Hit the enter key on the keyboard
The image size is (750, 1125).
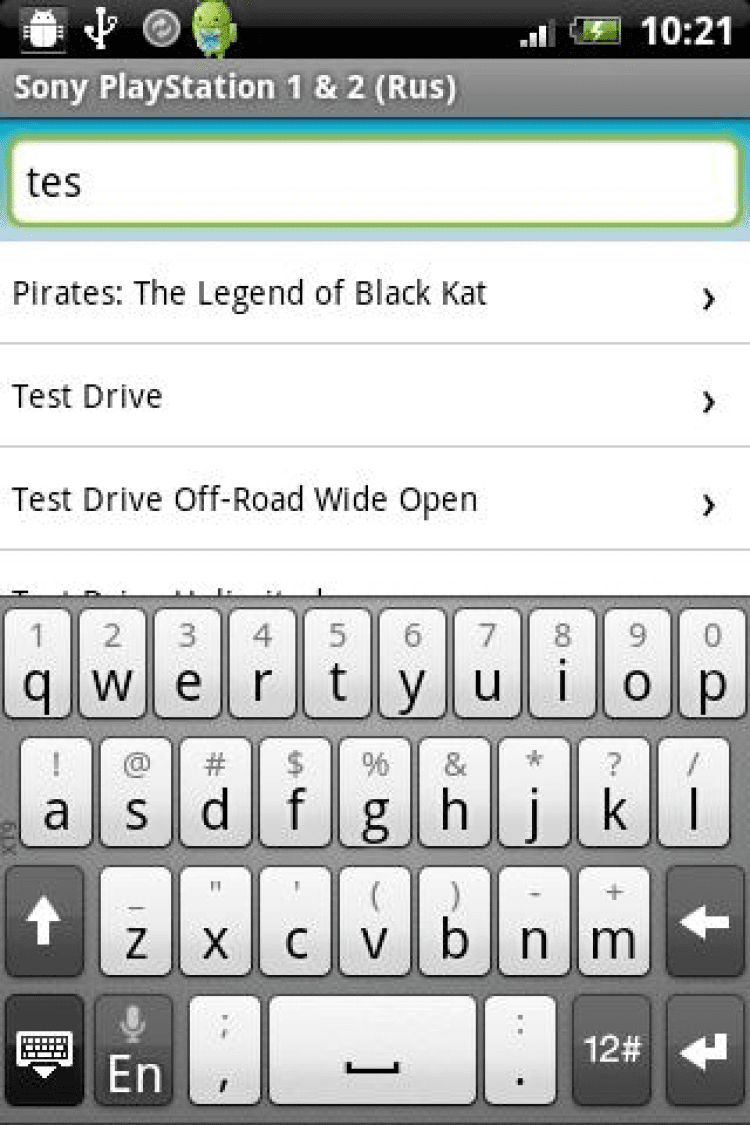tap(706, 1050)
